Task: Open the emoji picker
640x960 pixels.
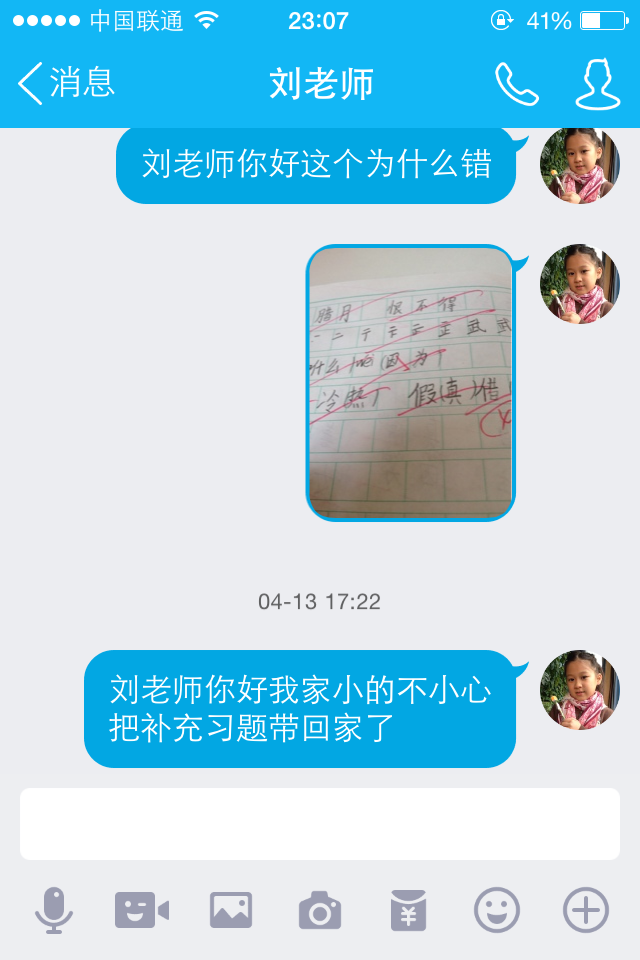Action: [497, 910]
